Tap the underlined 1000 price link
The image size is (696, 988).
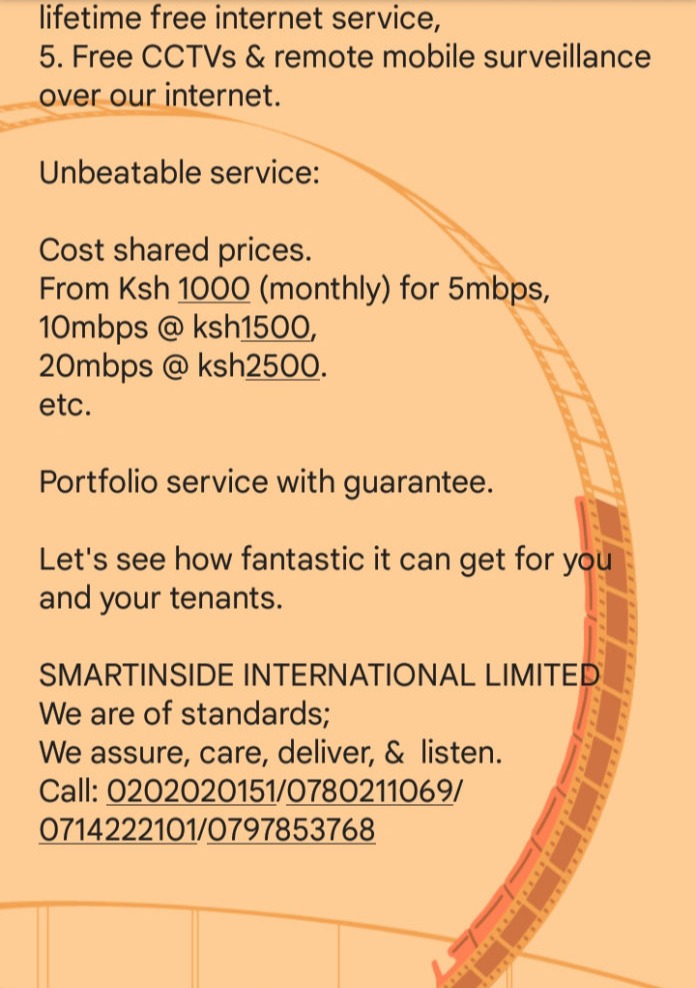[213, 289]
